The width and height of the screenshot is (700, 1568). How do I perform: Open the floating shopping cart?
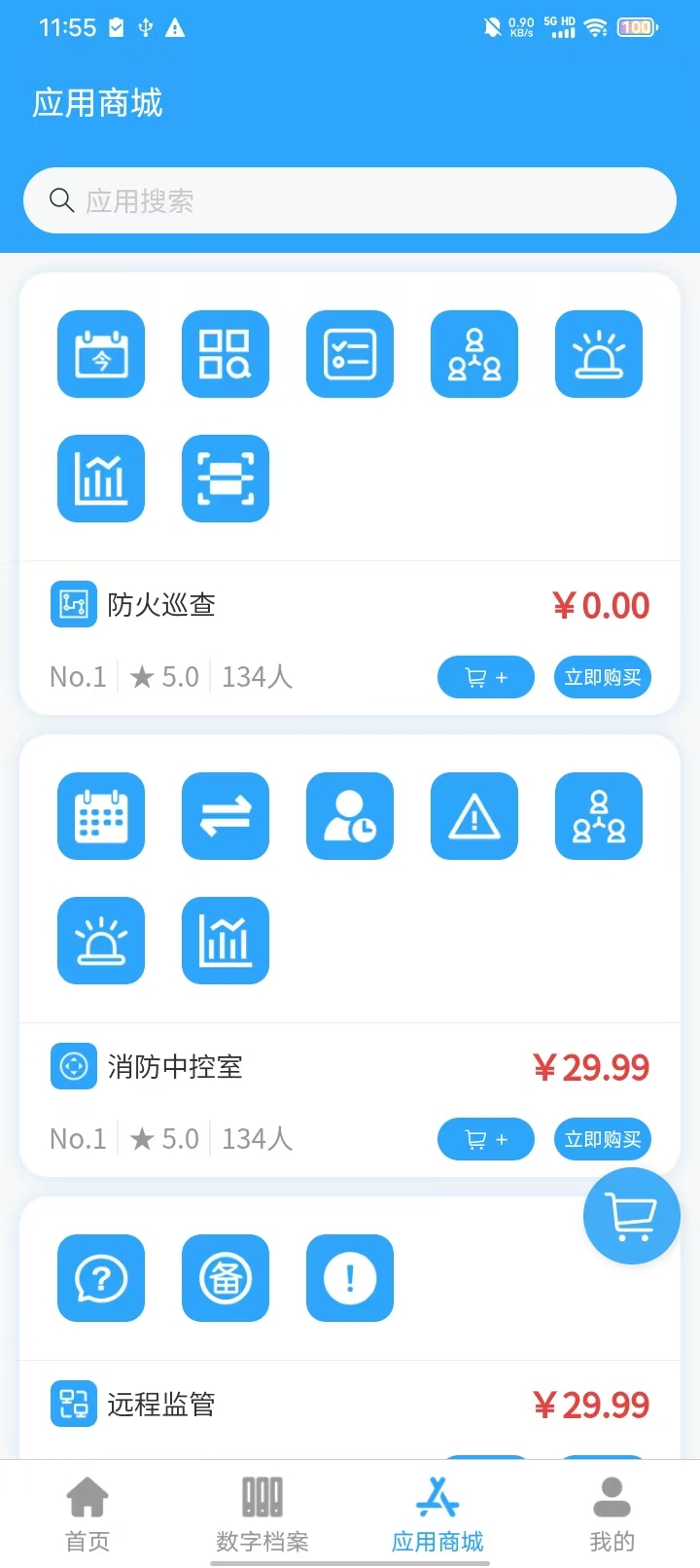coord(632,1216)
